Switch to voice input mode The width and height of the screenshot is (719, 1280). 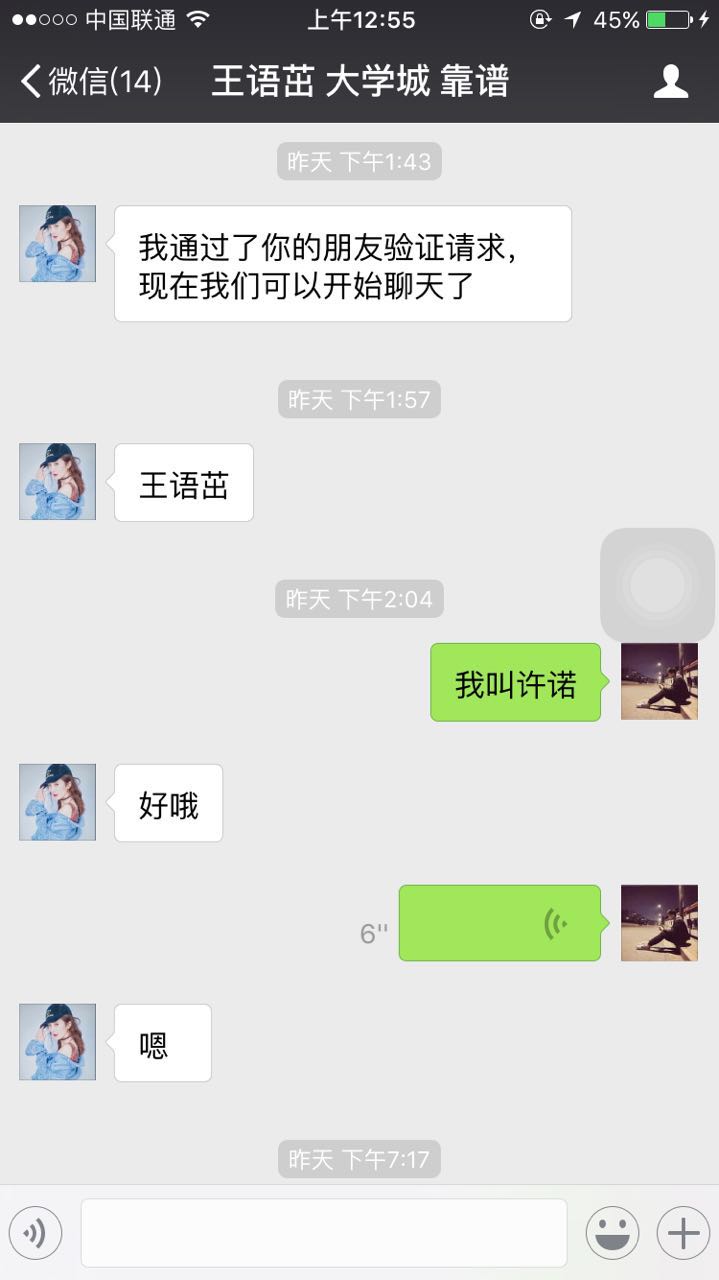[36, 1233]
